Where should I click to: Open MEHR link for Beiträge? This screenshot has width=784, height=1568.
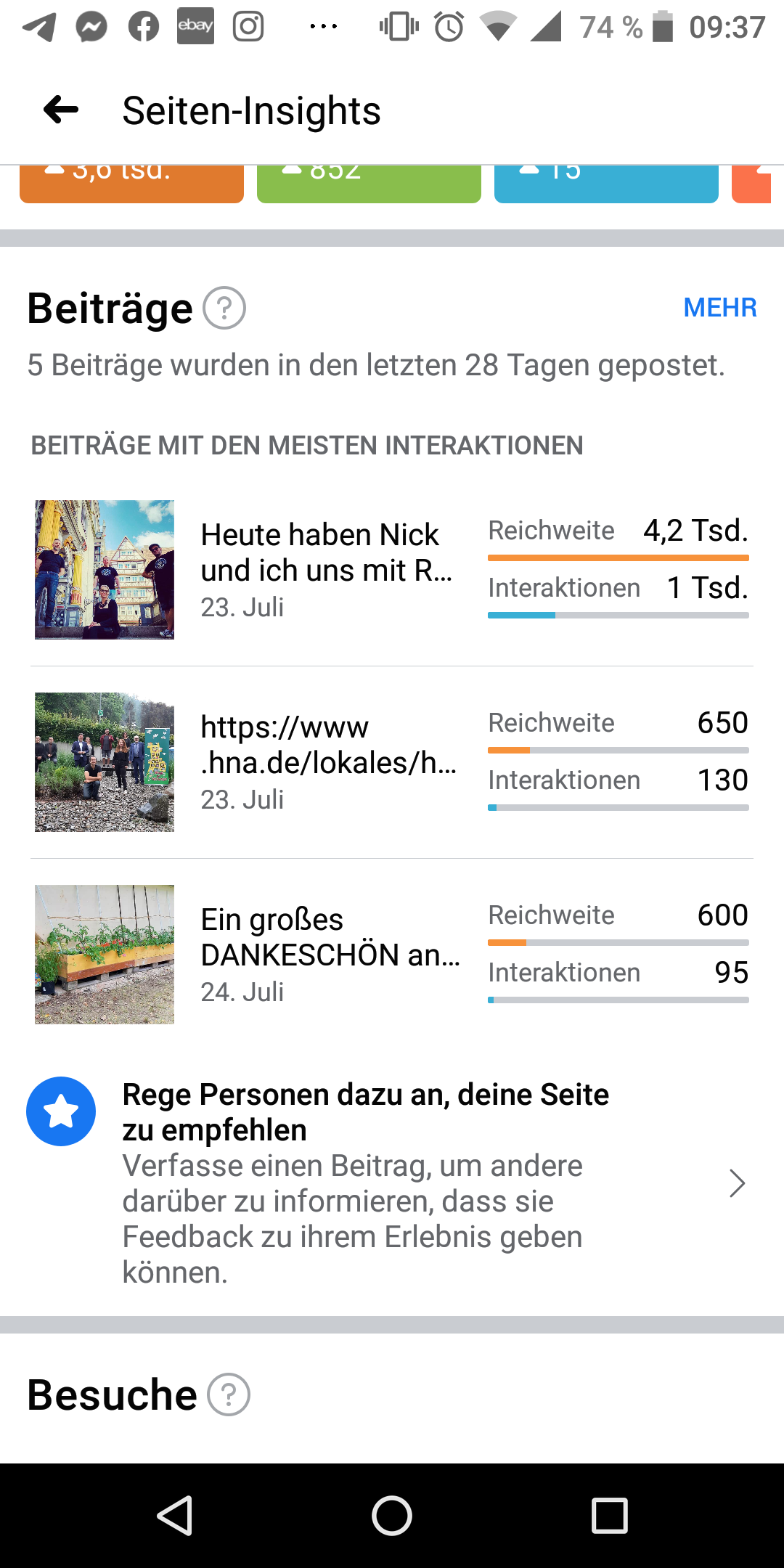719,308
